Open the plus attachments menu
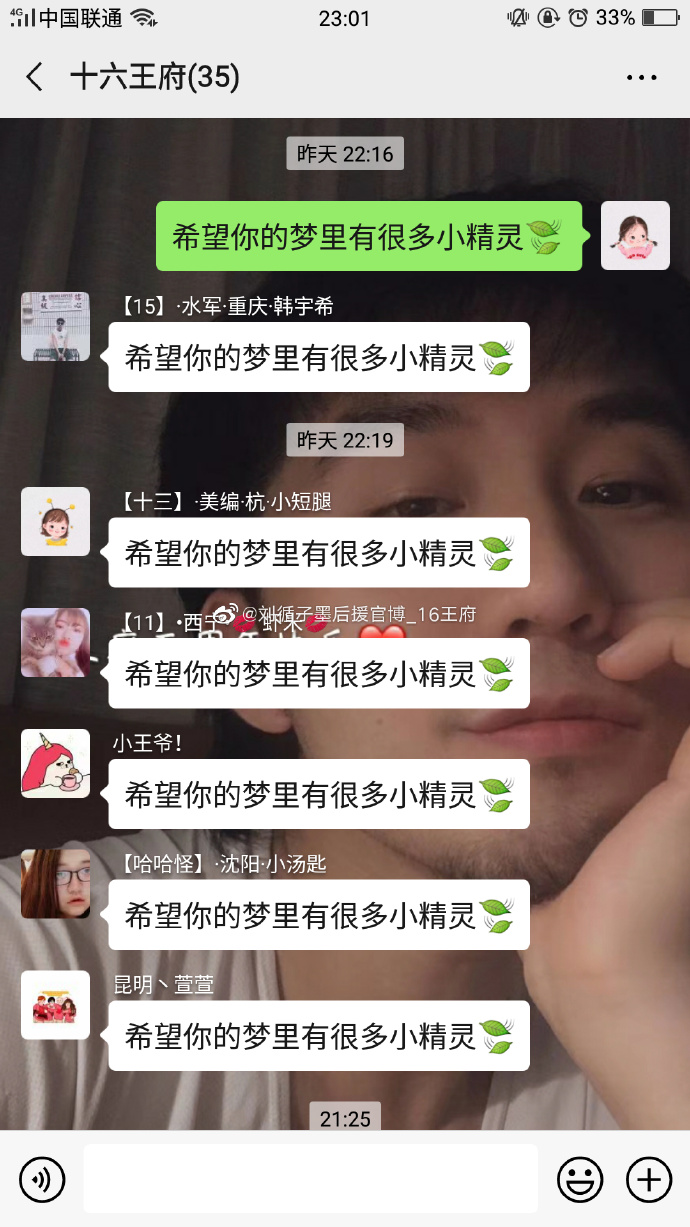 pyautogui.click(x=648, y=1179)
